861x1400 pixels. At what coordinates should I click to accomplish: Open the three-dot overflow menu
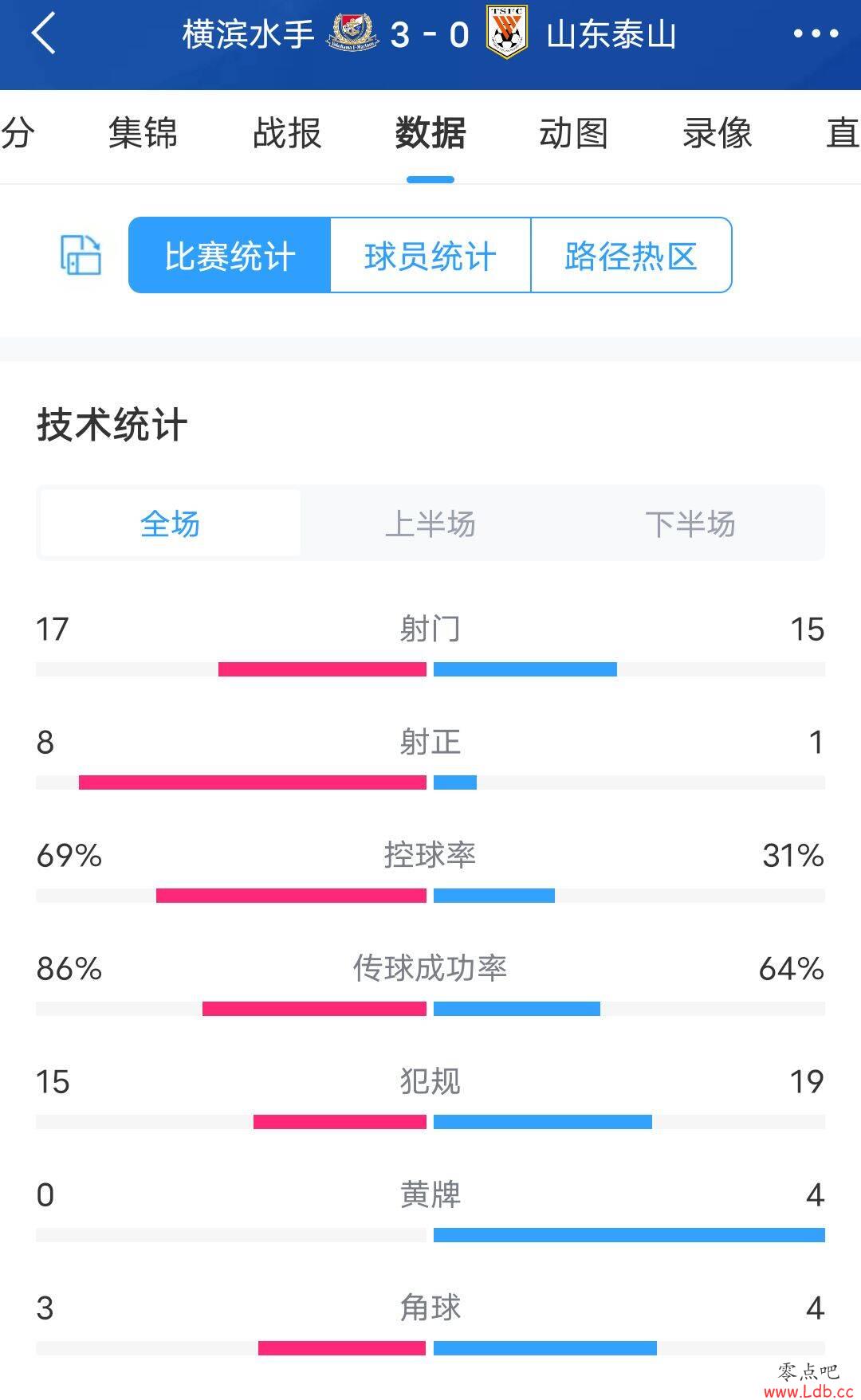tap(816, 34)
